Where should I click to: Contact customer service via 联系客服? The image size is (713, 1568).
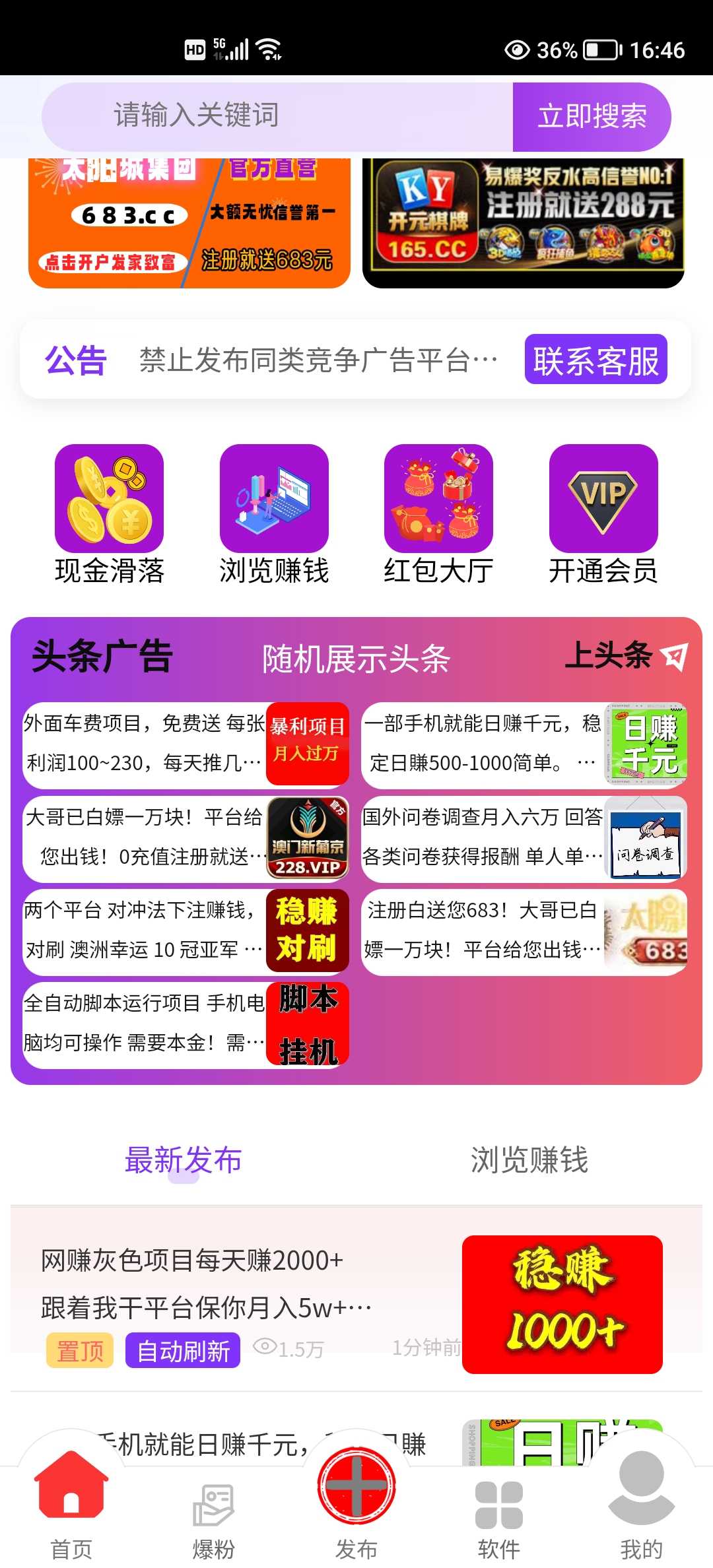pyautogui.click(x=595, y=360)
